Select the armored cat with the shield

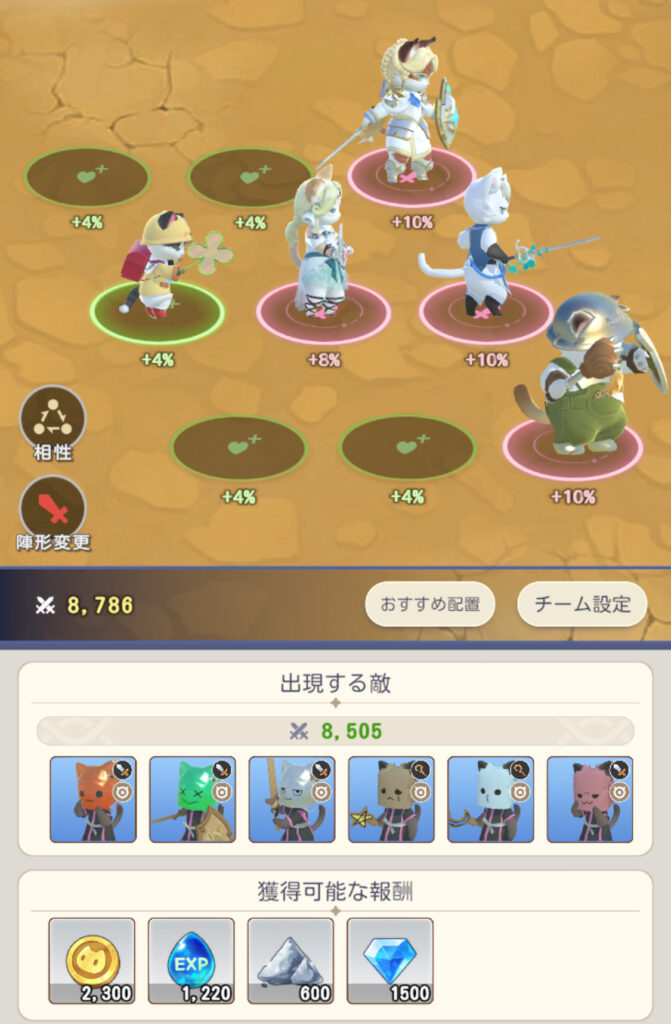pos(412,110)
